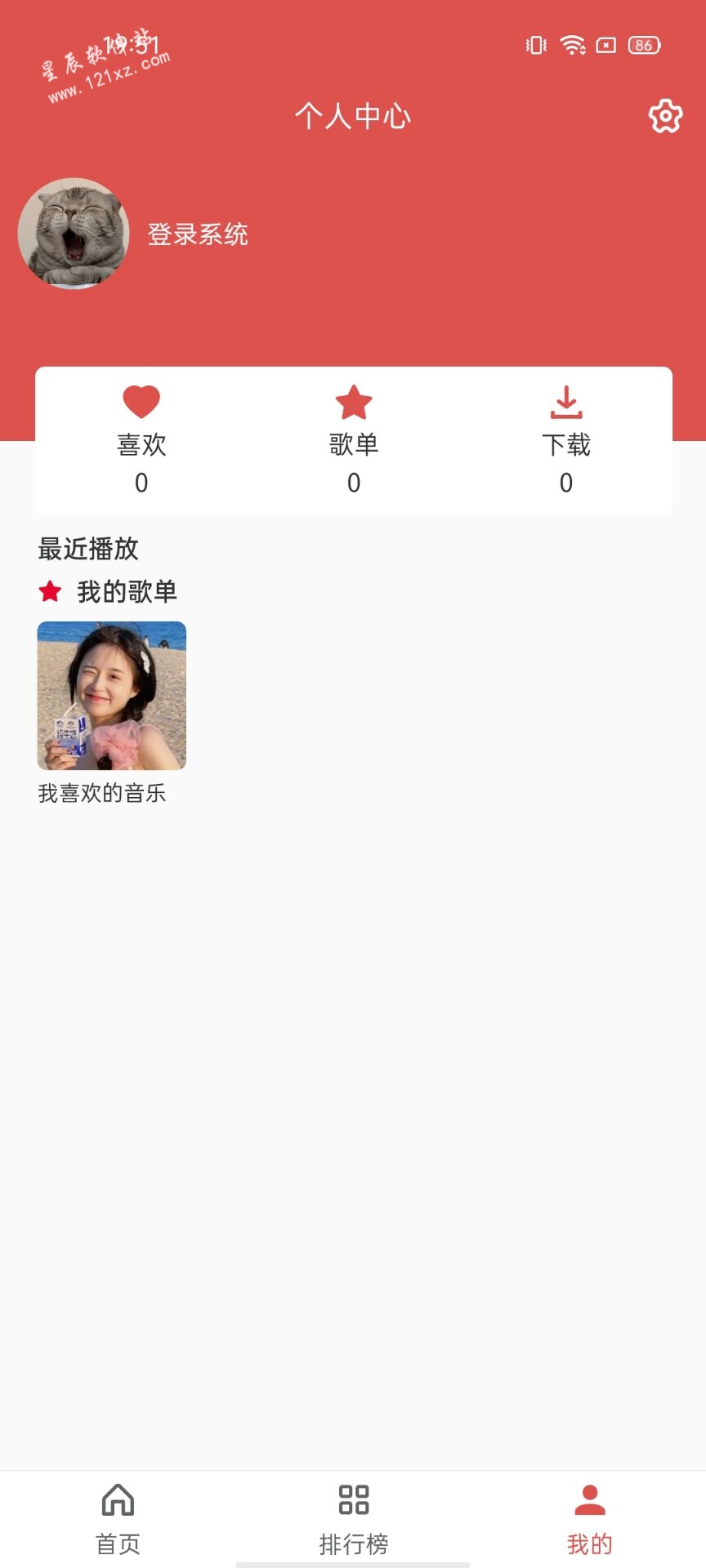Image resolution: width=706 pixels, height=1568 pixels.
Task: Switch to the 排行榜 rankings tab
Action: point(354,1519)
